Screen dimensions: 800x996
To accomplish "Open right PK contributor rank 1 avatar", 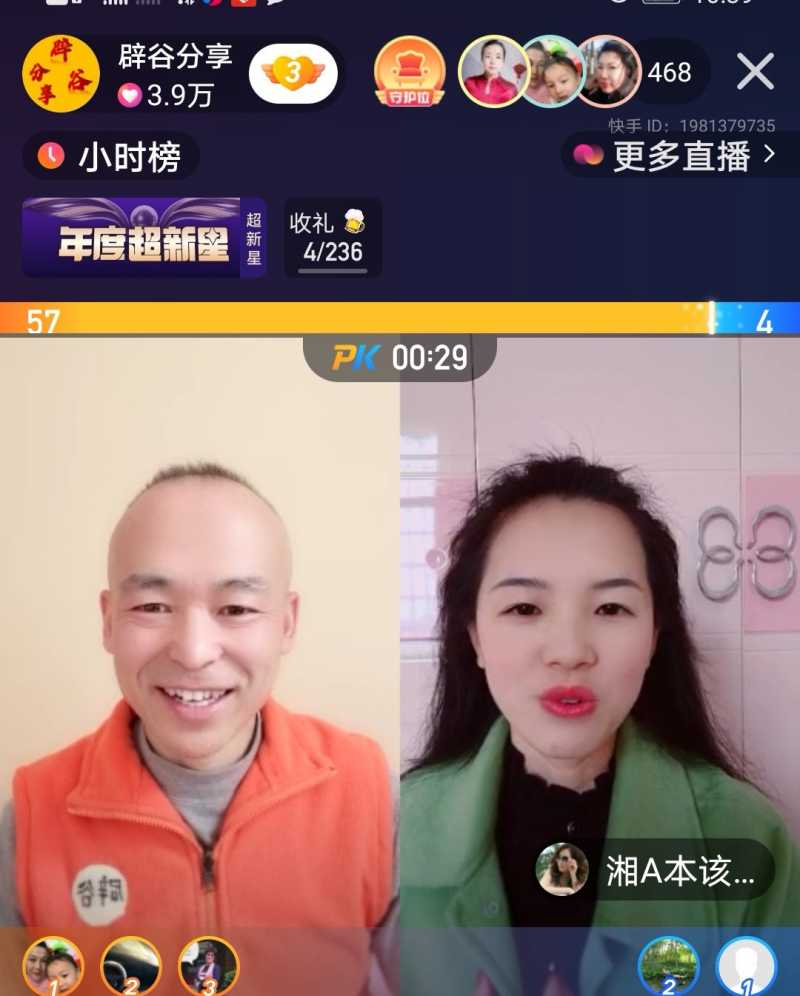I will (x=746, y=966).
